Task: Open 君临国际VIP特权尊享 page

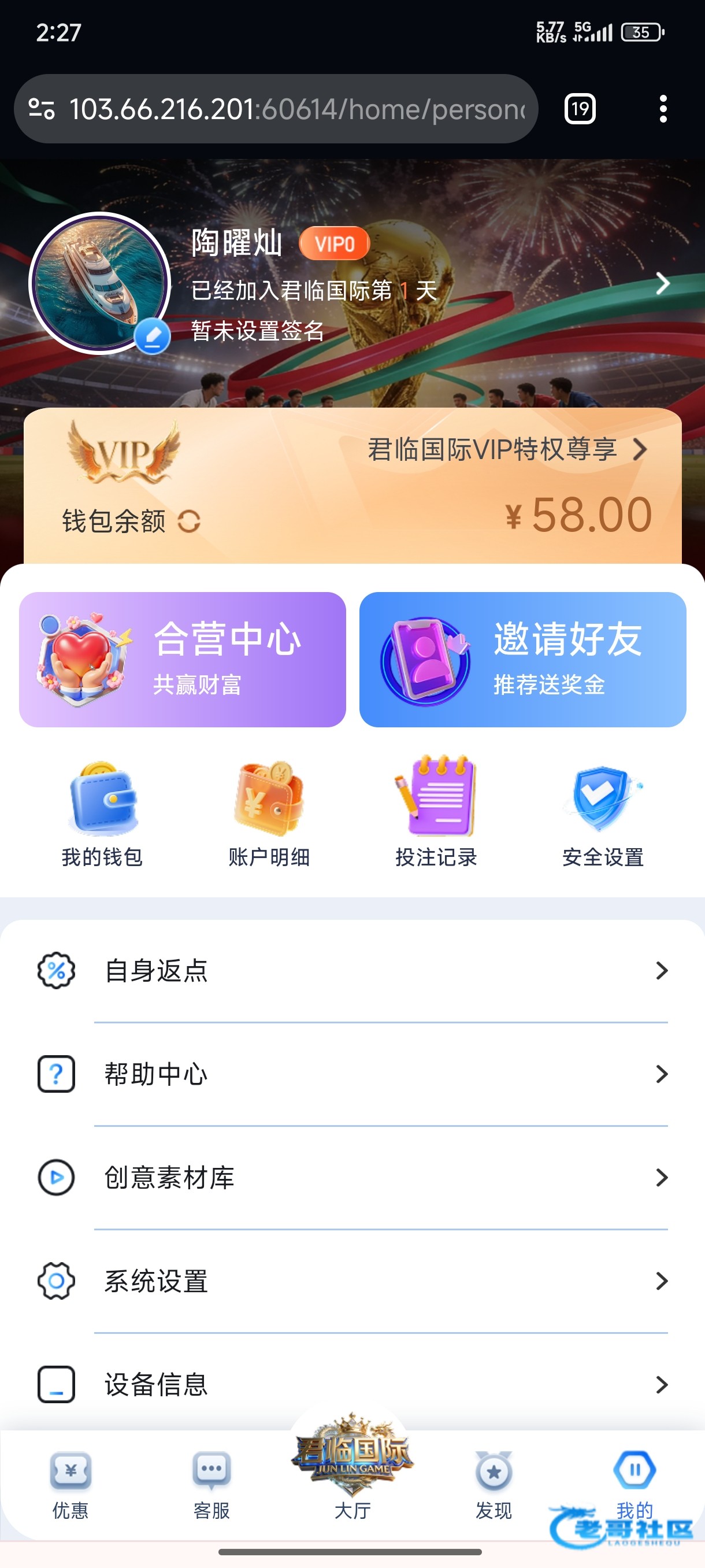Action: click(507, 450)
